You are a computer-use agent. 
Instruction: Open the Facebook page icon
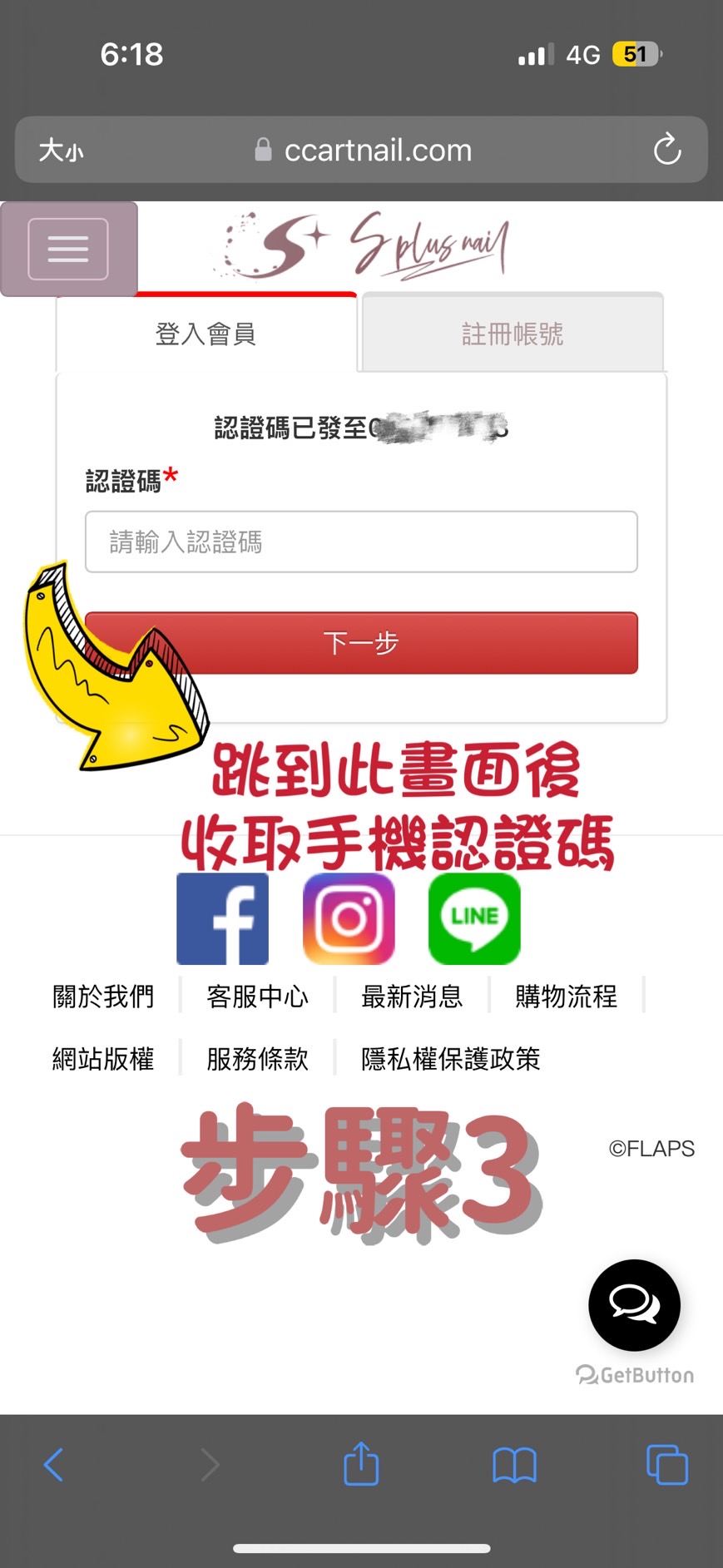point(222,918)
